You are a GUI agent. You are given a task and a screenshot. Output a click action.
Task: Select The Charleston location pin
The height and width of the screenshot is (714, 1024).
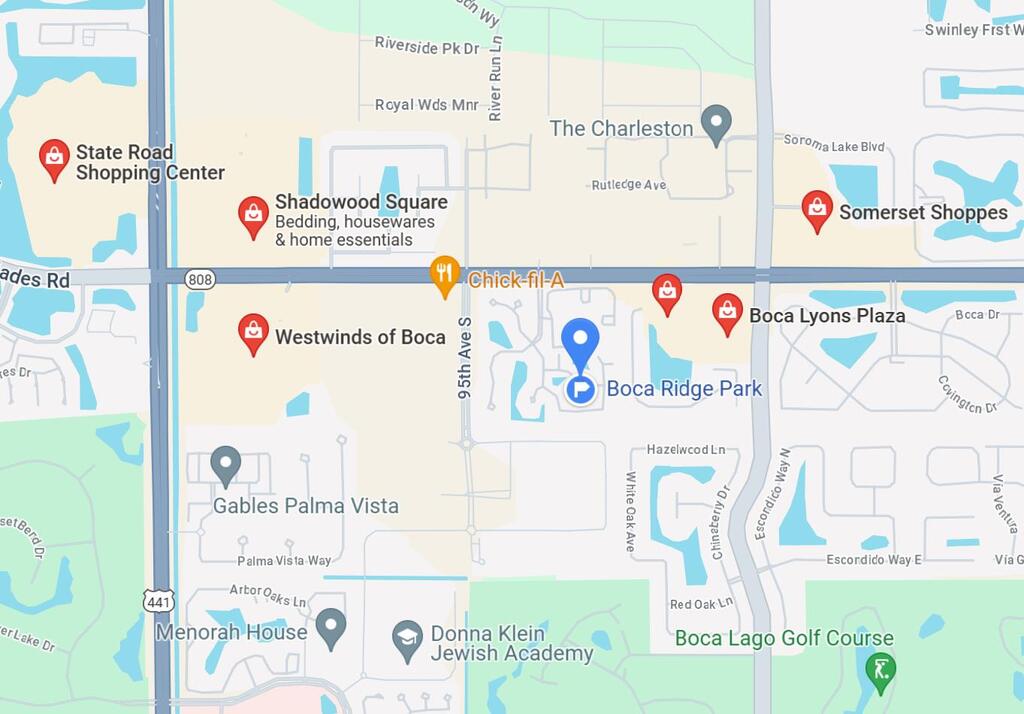coord(715,124)
